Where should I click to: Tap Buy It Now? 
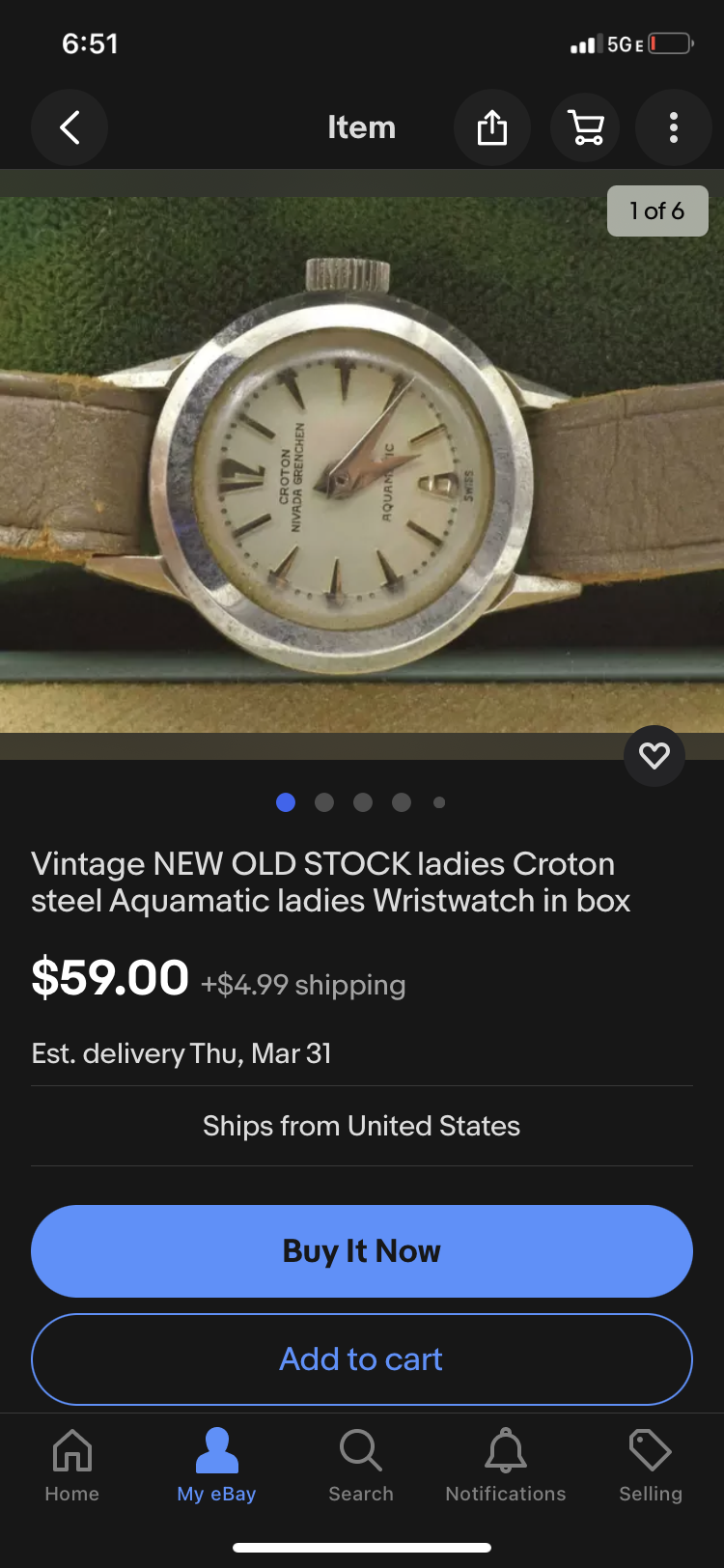coord(362,1250)
